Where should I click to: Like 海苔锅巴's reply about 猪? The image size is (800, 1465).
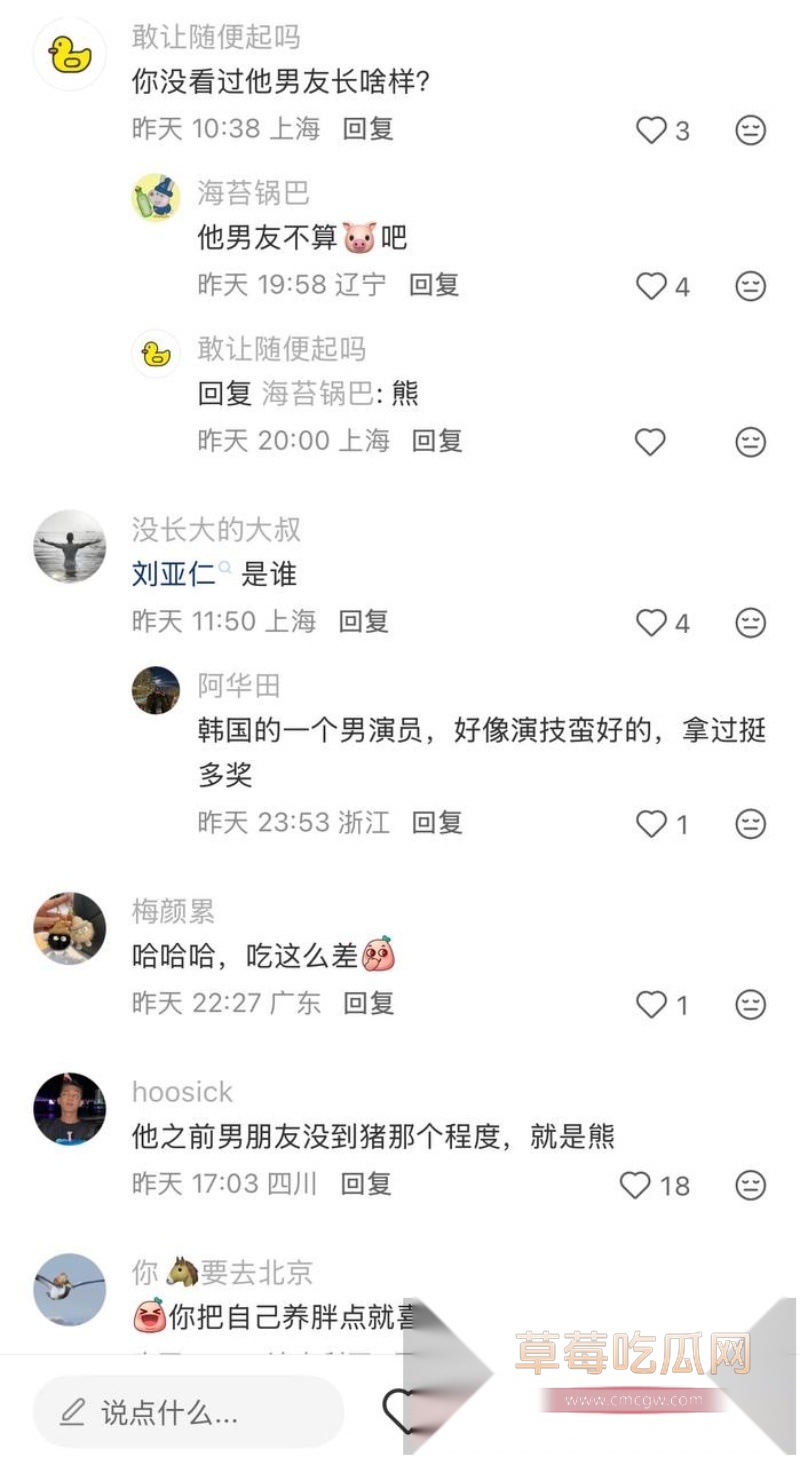(x=651, y=287)
